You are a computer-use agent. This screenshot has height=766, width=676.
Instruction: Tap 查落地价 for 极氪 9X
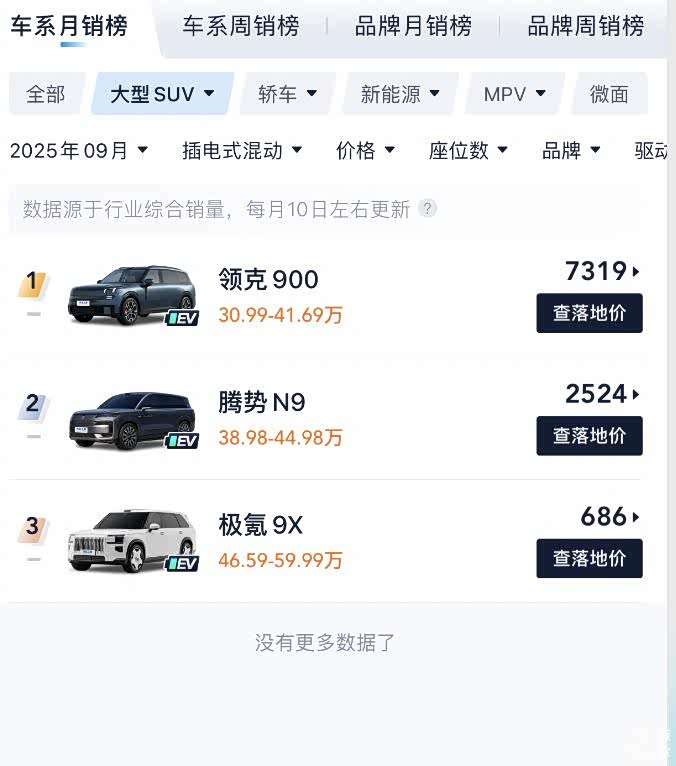click(x=589, y=559)
